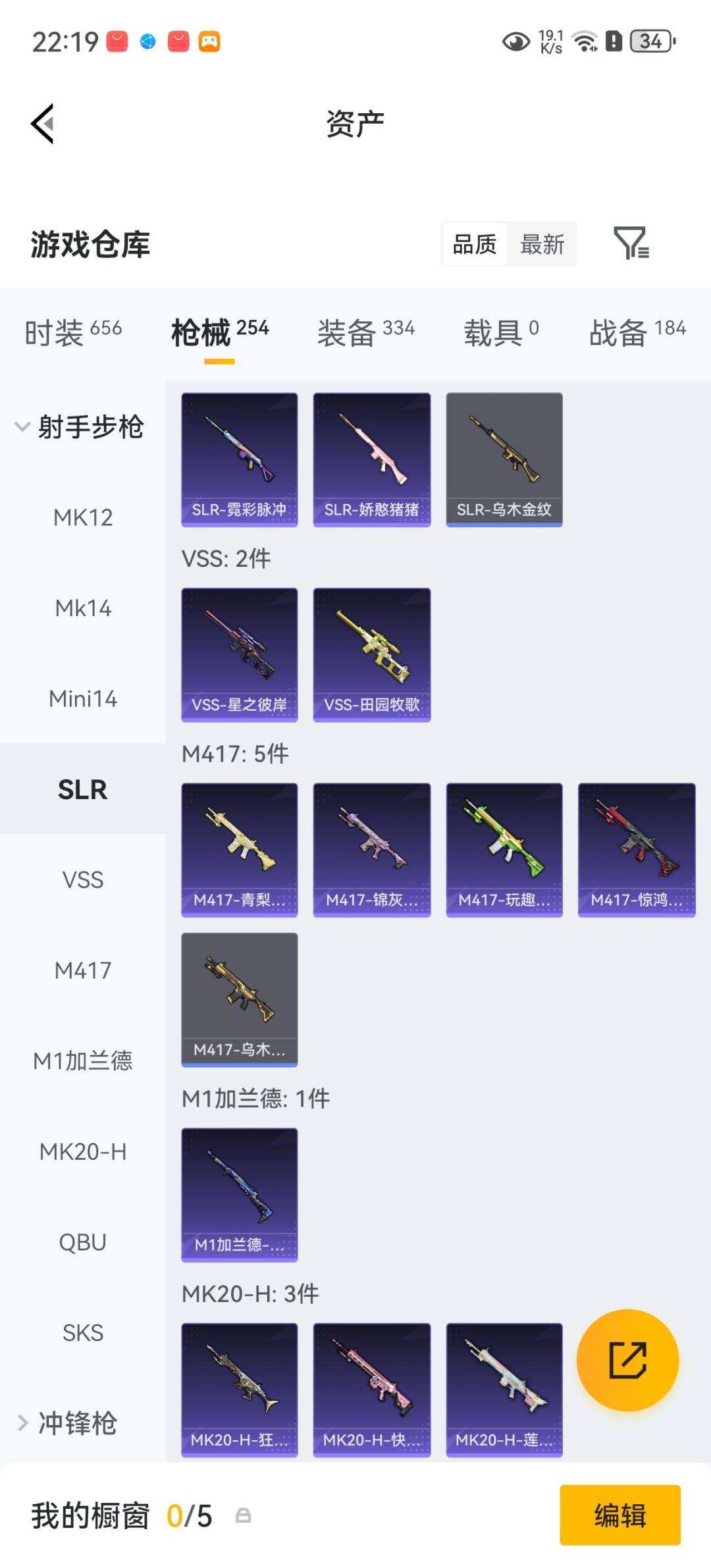Screen dimensions: 711x1568
Task: Tap 编辑 to edit my showcase
Action: coord(620,1515)
